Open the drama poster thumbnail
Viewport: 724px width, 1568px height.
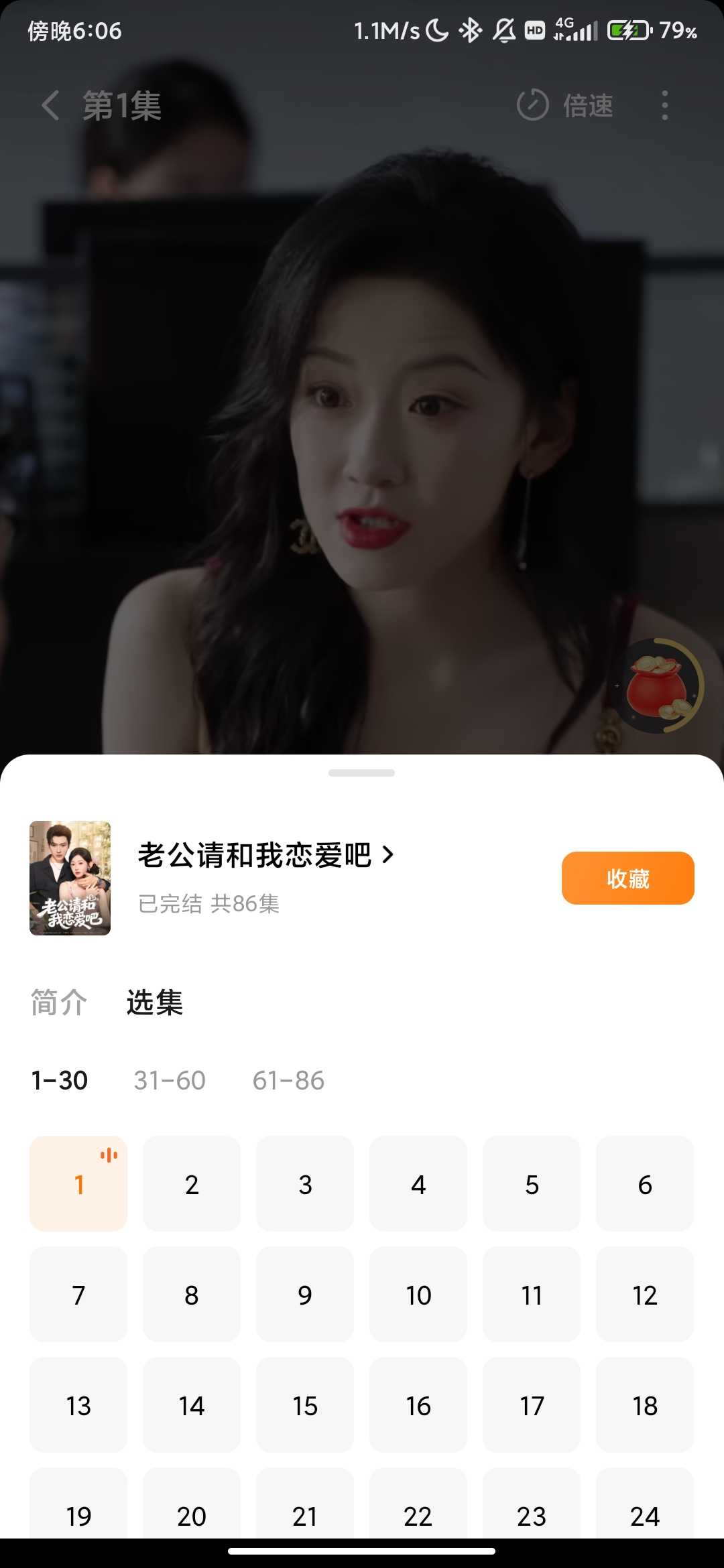70,878
